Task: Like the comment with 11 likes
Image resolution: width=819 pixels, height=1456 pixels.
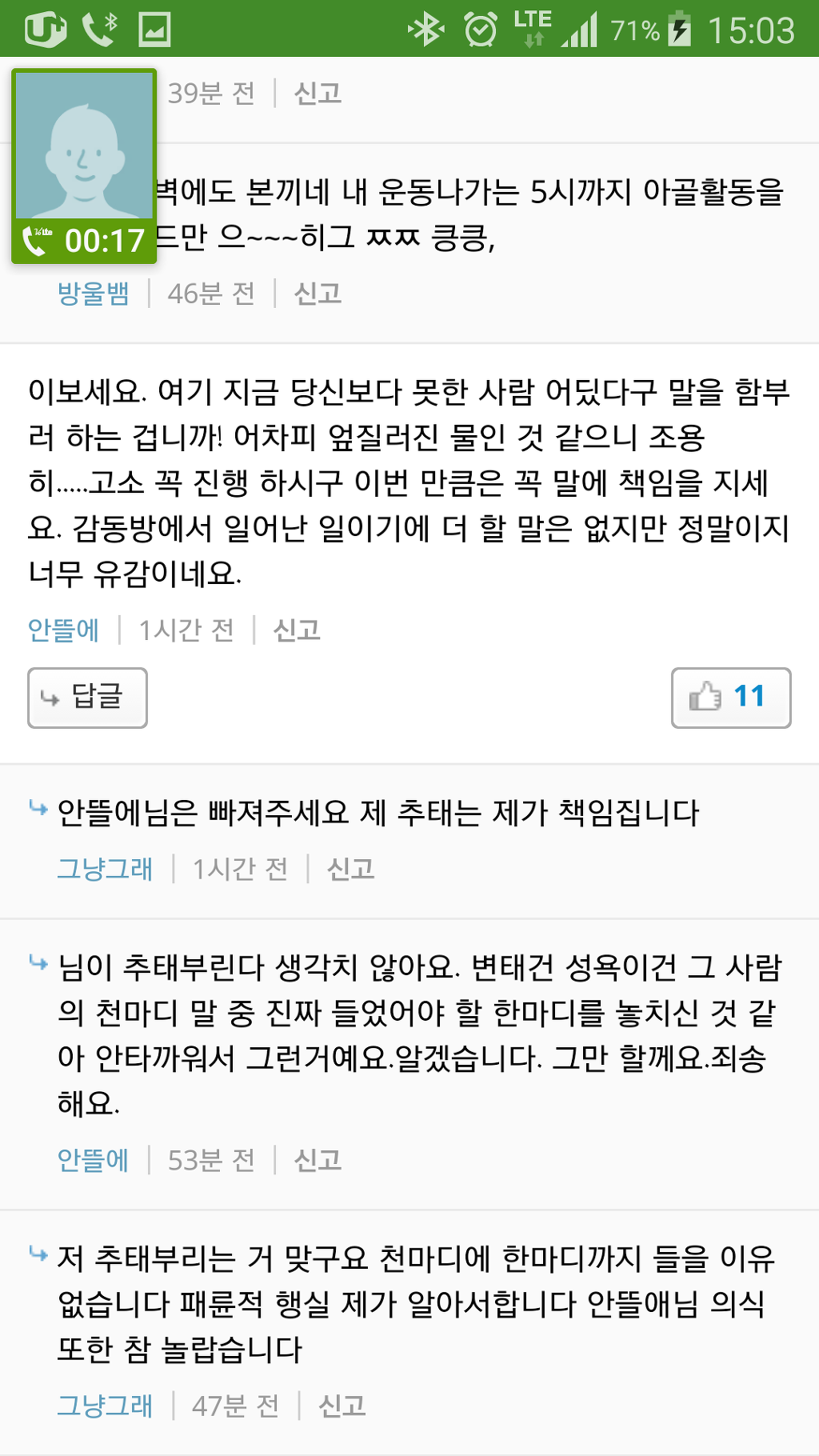Action: [x=730, y=698]
